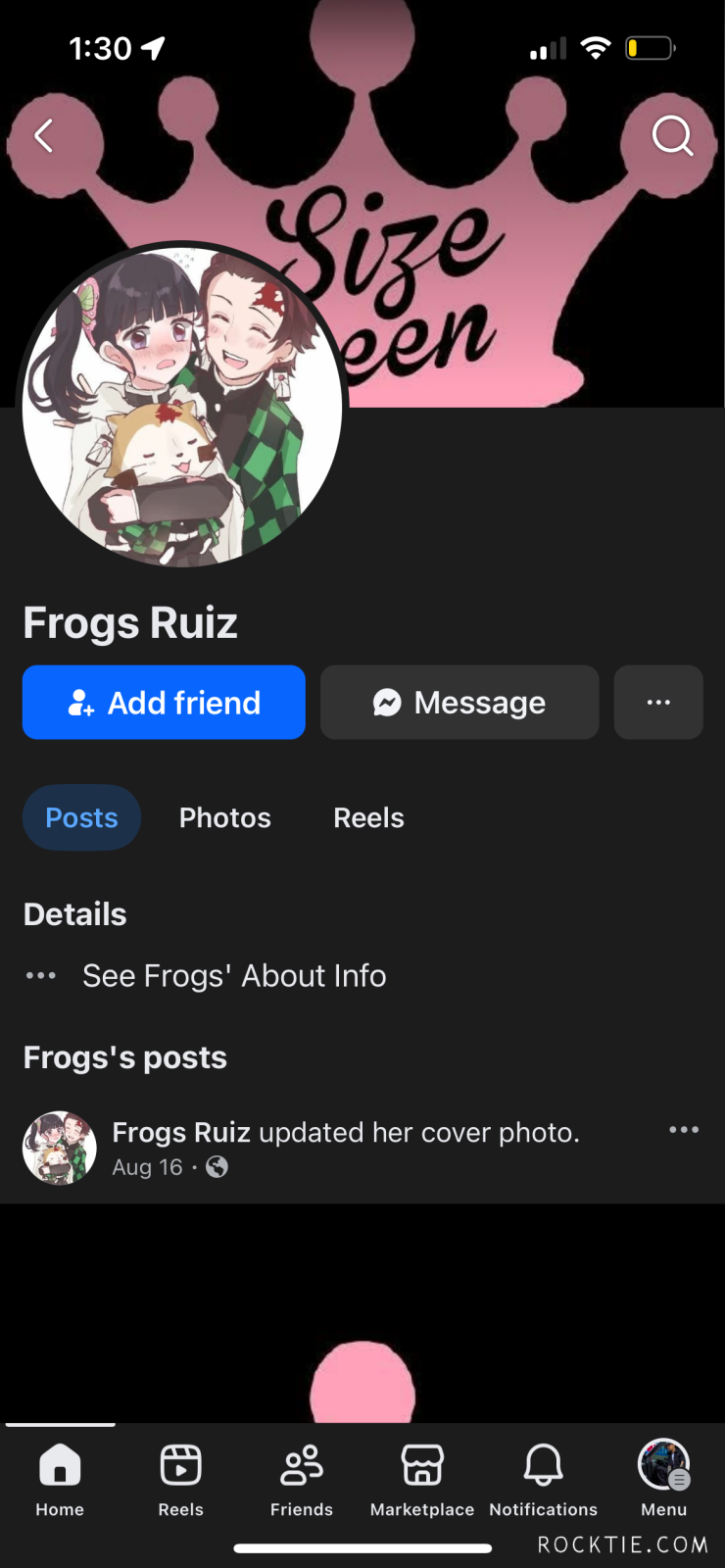Viewport: 725px width, 1568px height.
Task: Switch to the Reels tab on profile
Action: (368, 817)
